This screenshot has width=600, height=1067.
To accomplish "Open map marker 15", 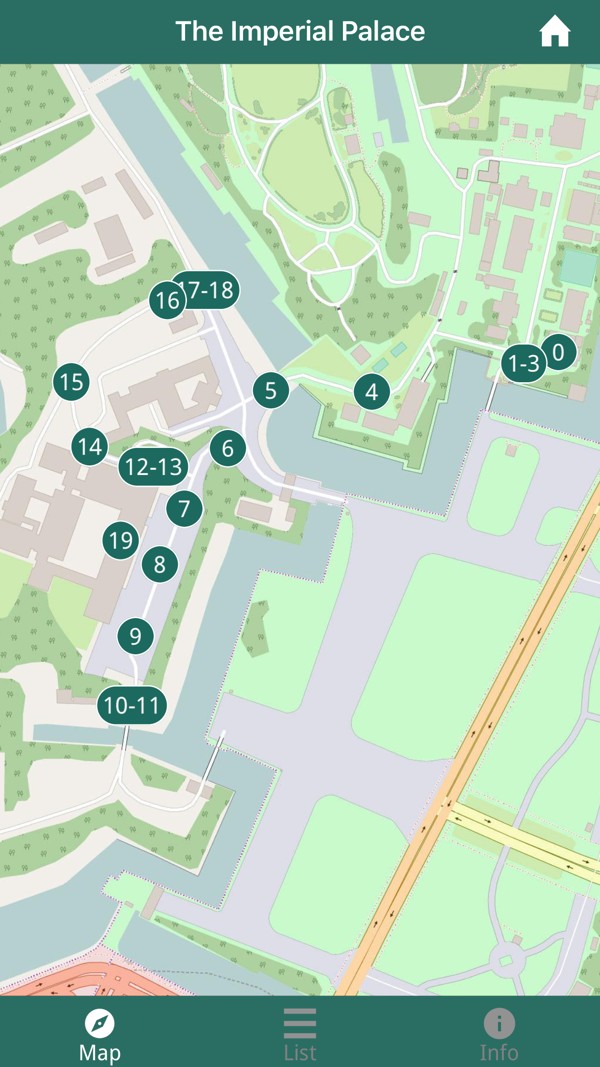I will click(71, 382).
